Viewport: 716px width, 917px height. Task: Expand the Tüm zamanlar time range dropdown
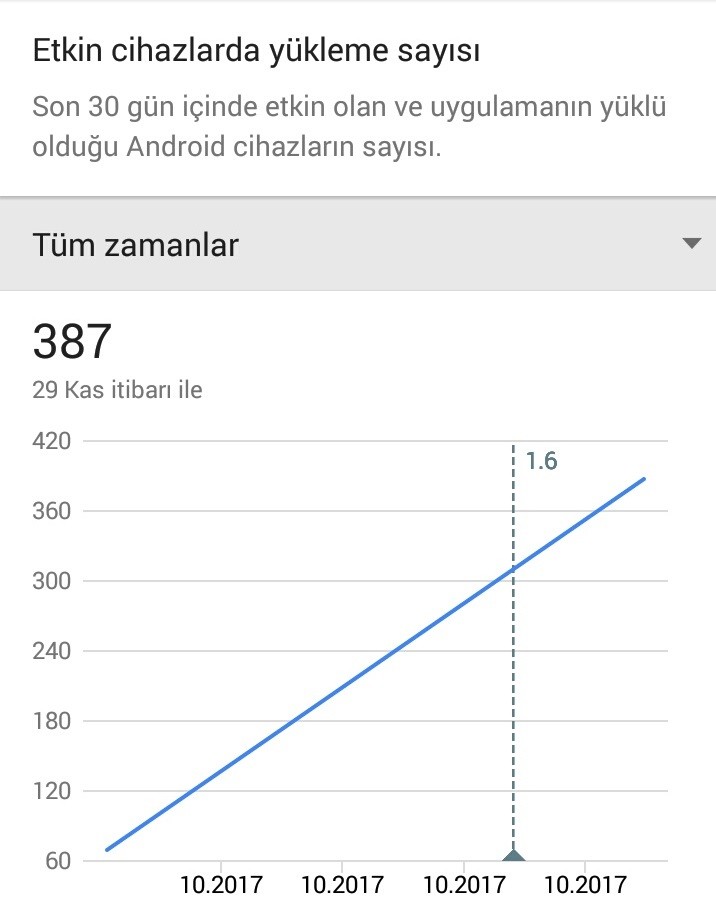click(358, 244)
